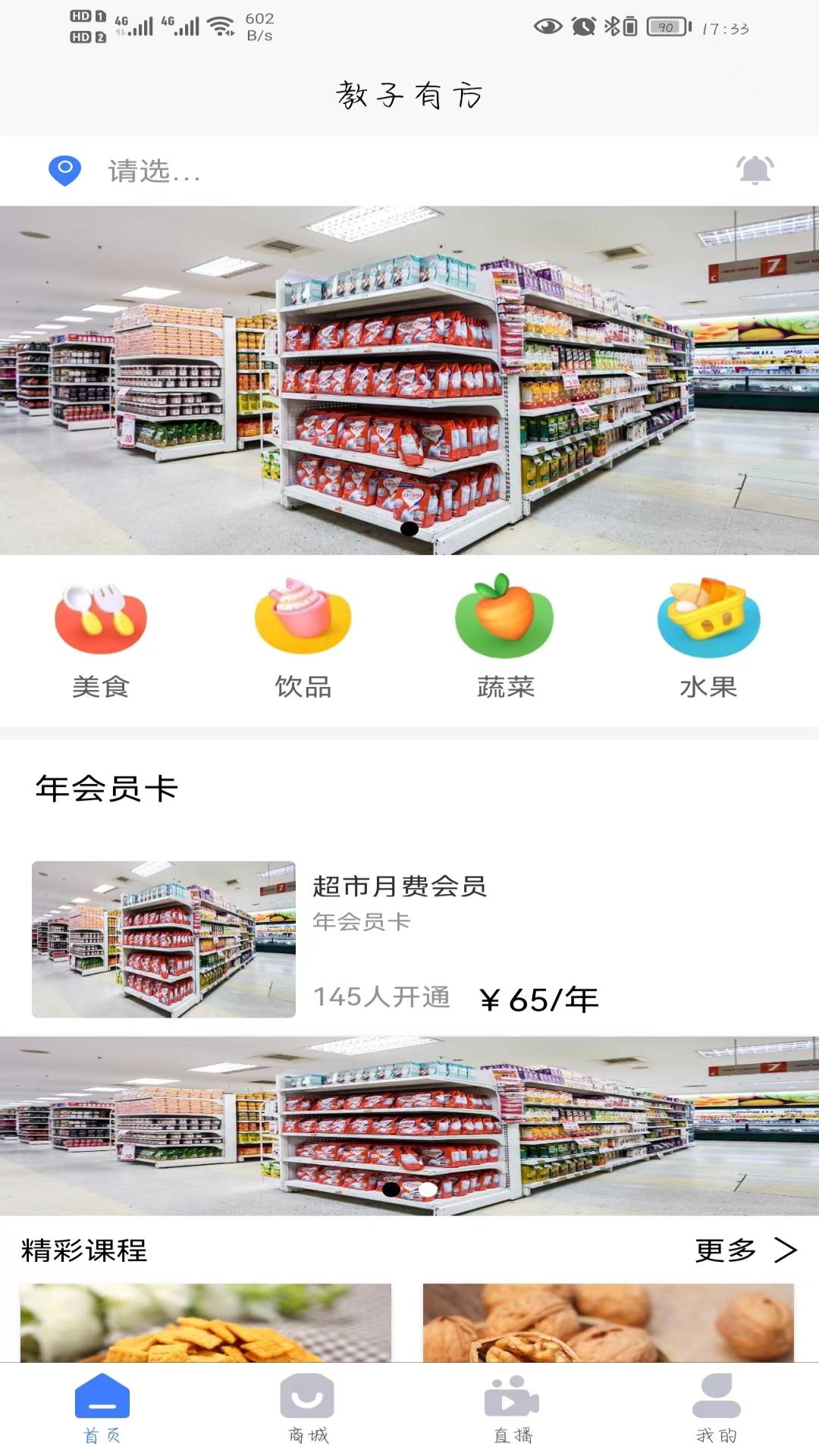Open the cracker snack course card

(206, 1323)
